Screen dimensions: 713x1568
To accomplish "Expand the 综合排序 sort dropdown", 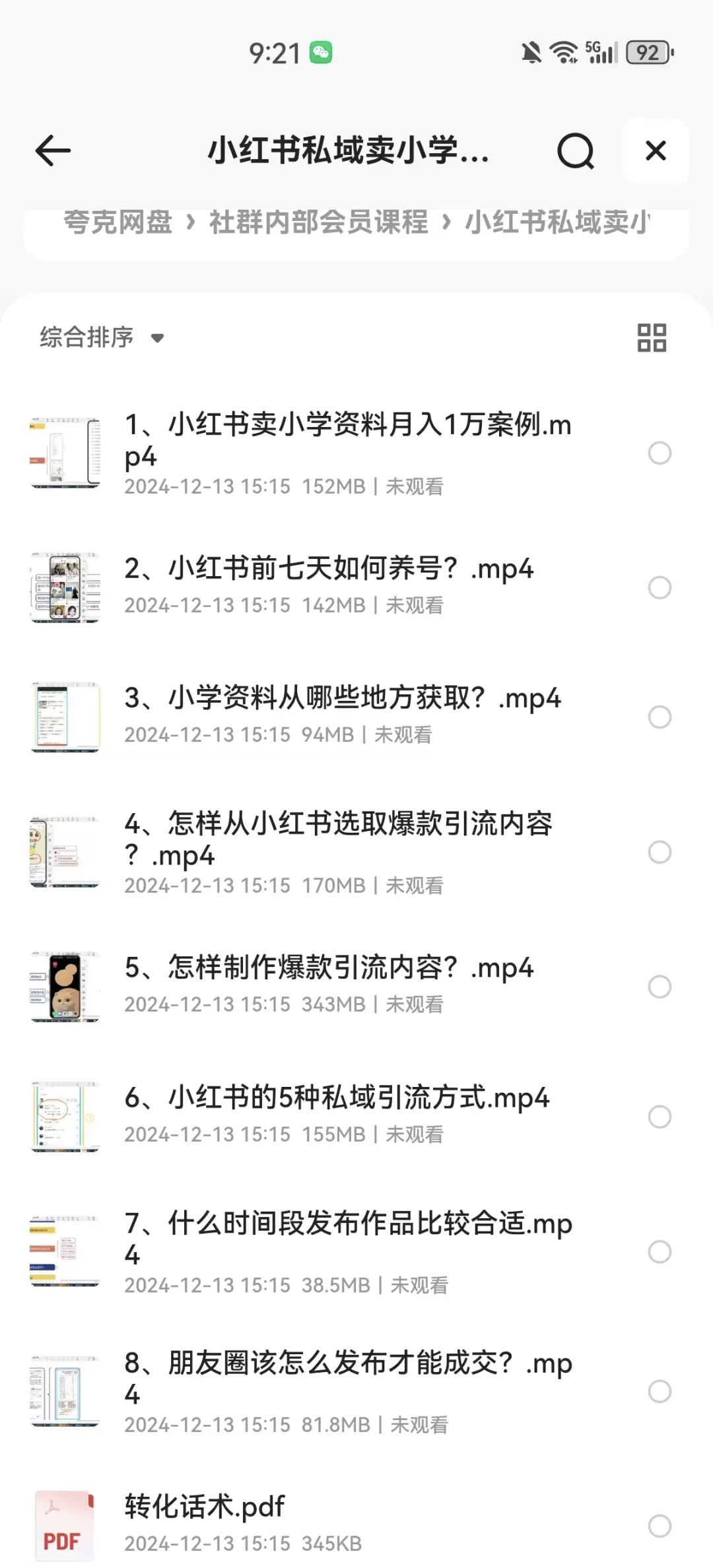I will [101, 337].
